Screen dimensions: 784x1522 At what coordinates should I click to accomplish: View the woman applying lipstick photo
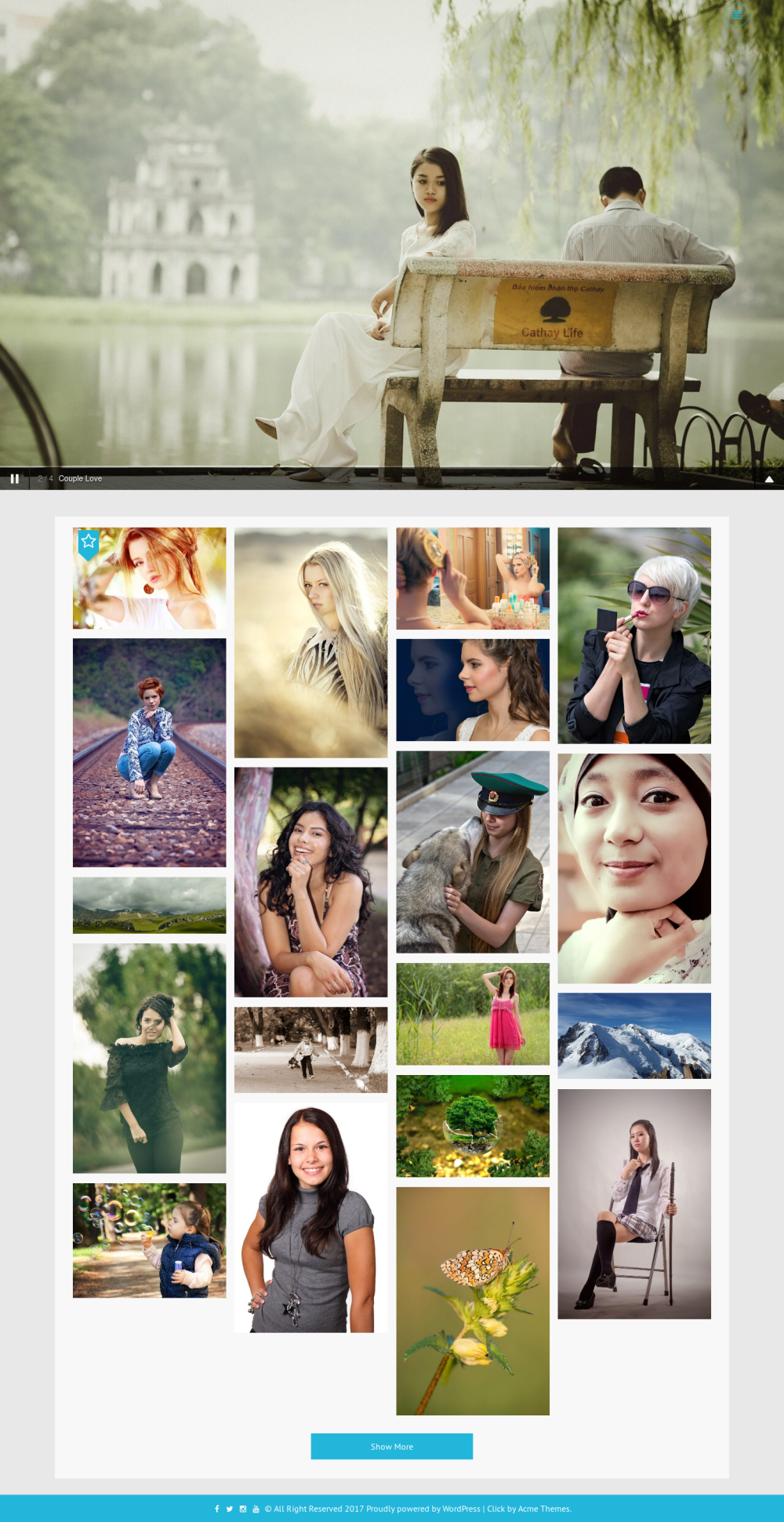(633, 635)
